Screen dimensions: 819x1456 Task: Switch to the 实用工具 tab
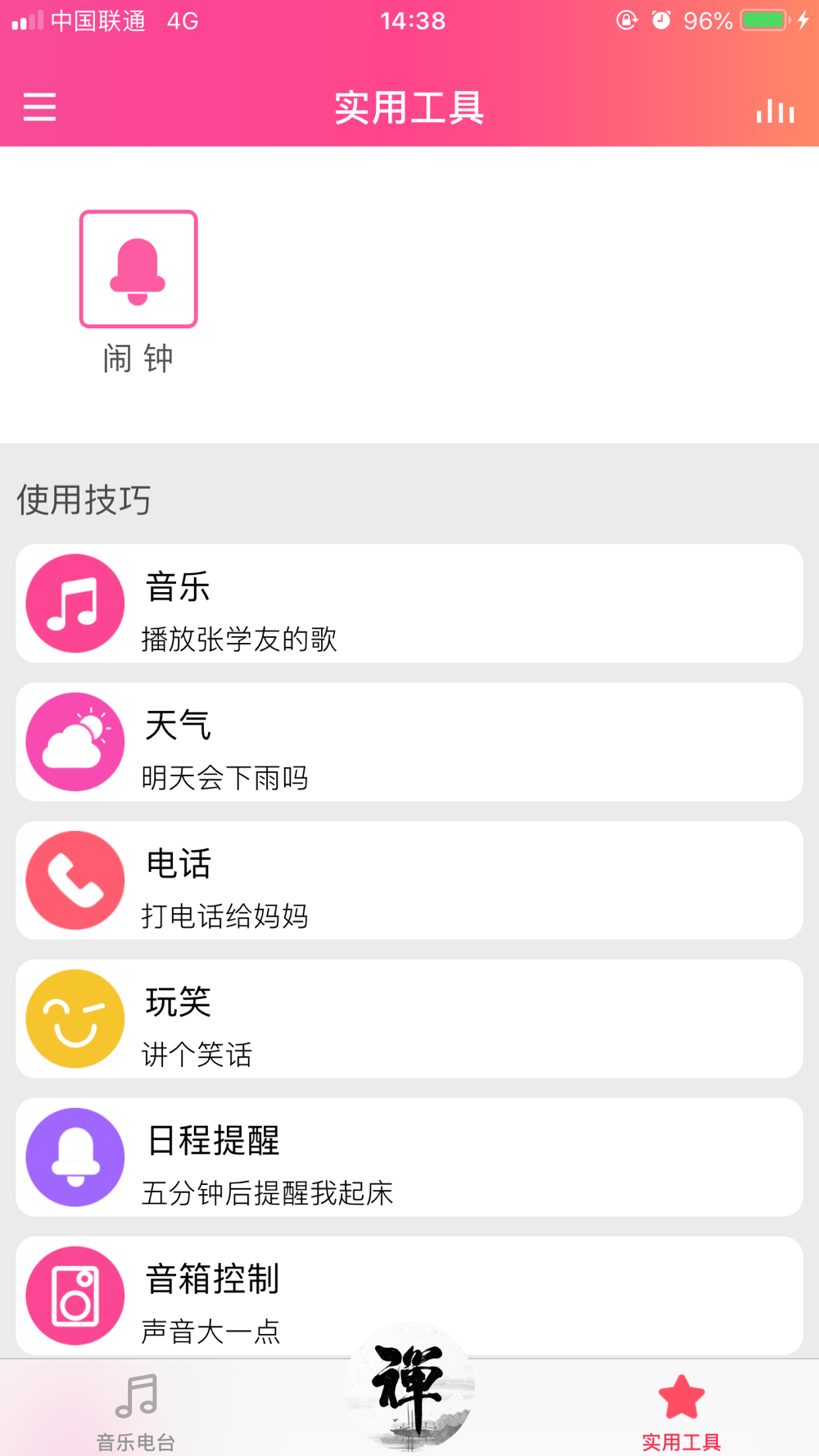point(681,1410)
